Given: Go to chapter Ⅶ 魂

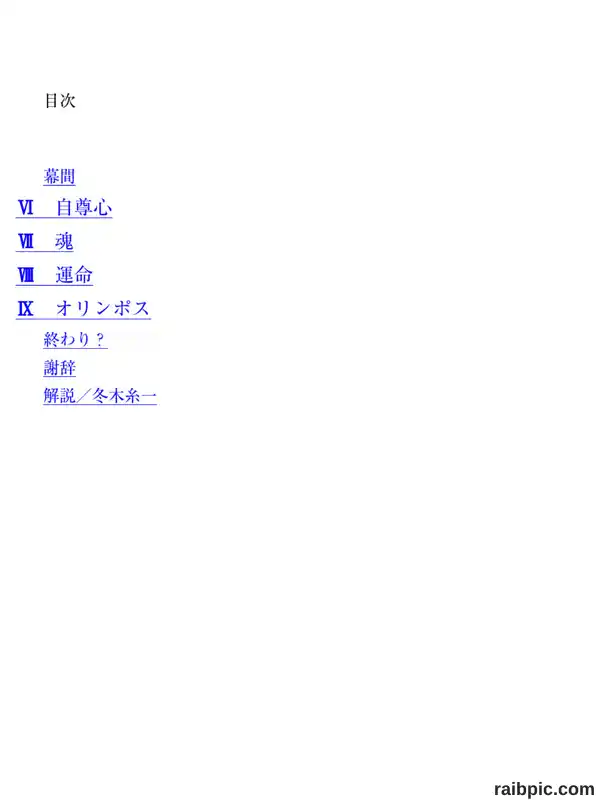Looking at the screenshot, I should 45,241.
